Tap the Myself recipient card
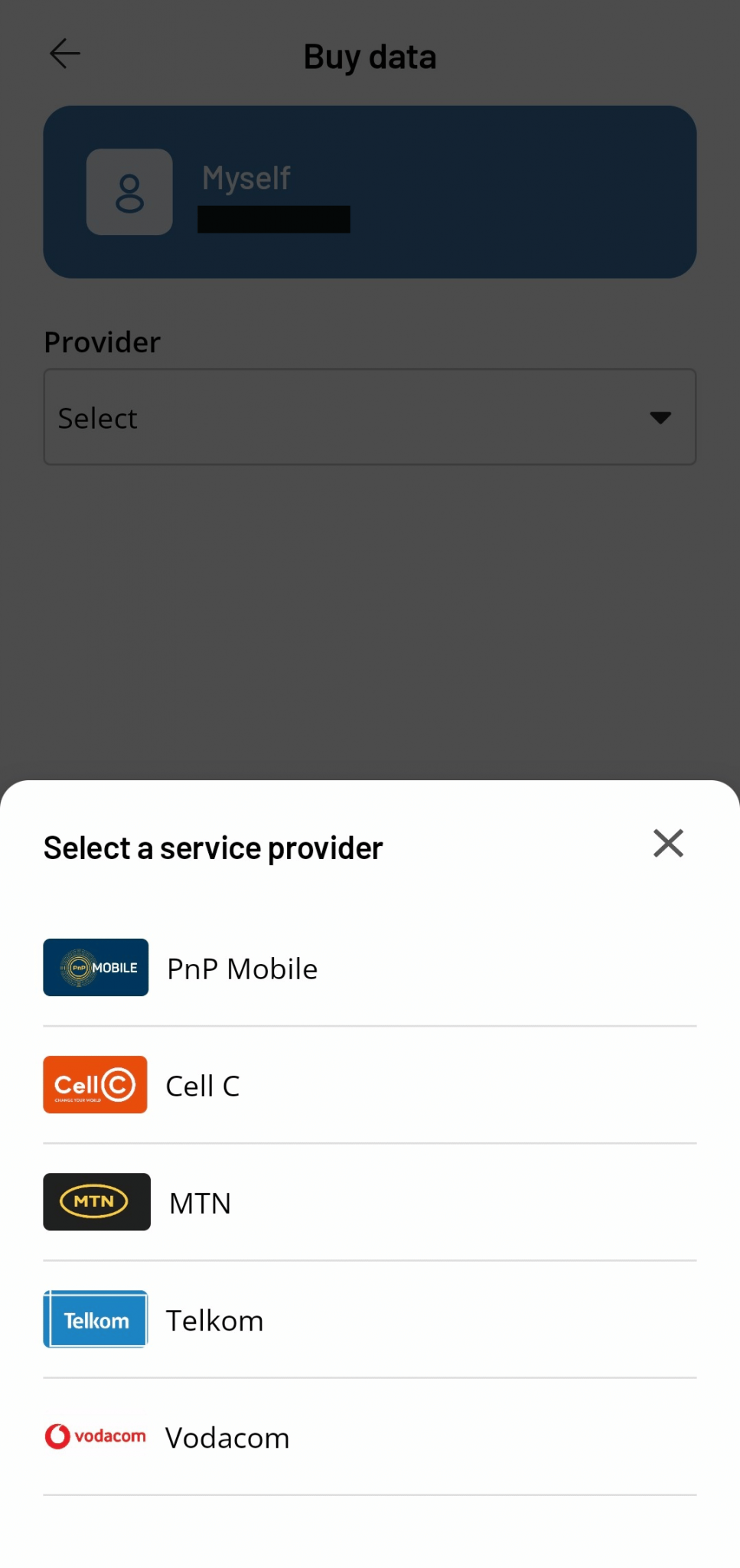The height and width of the screenshot is (1568, 740). click(x=370, y=192)
